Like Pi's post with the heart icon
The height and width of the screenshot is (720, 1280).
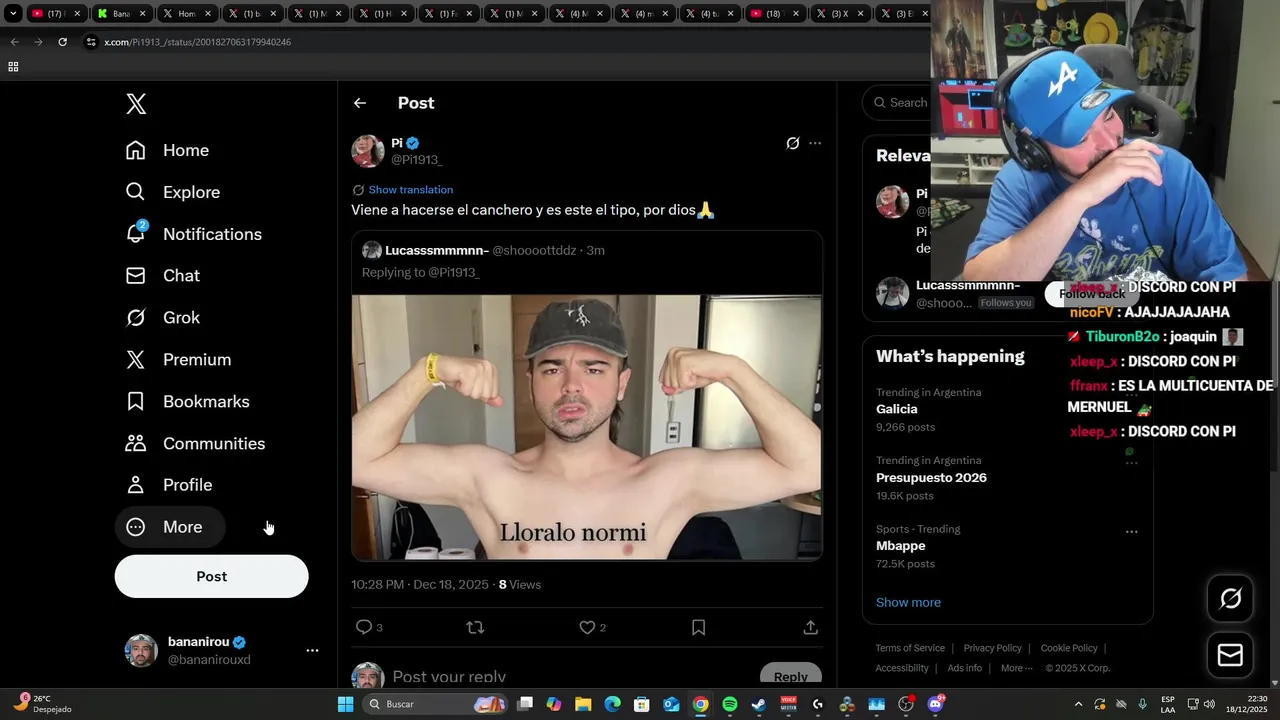click(587, 627)
